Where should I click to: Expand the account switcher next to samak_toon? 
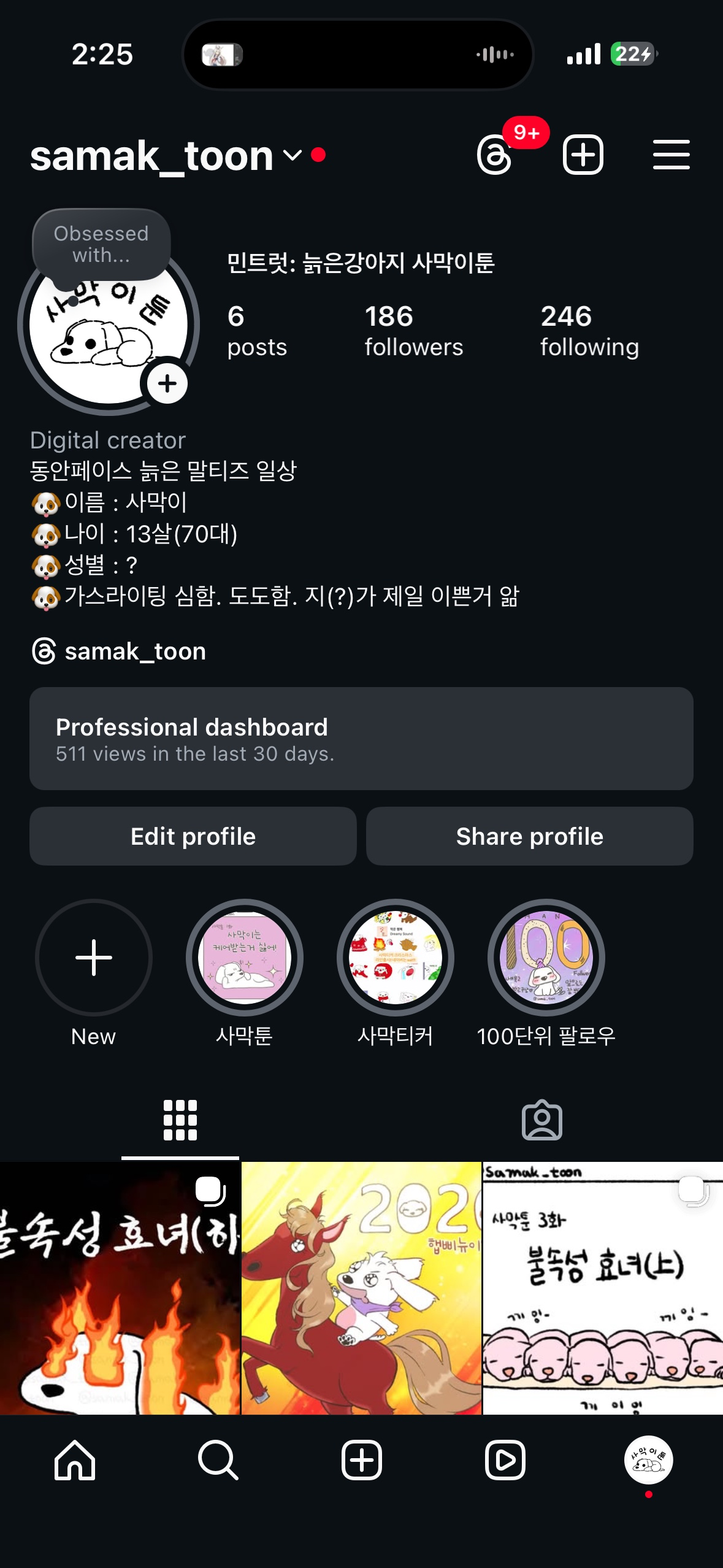pyautogui.click(x=292, y=157)
